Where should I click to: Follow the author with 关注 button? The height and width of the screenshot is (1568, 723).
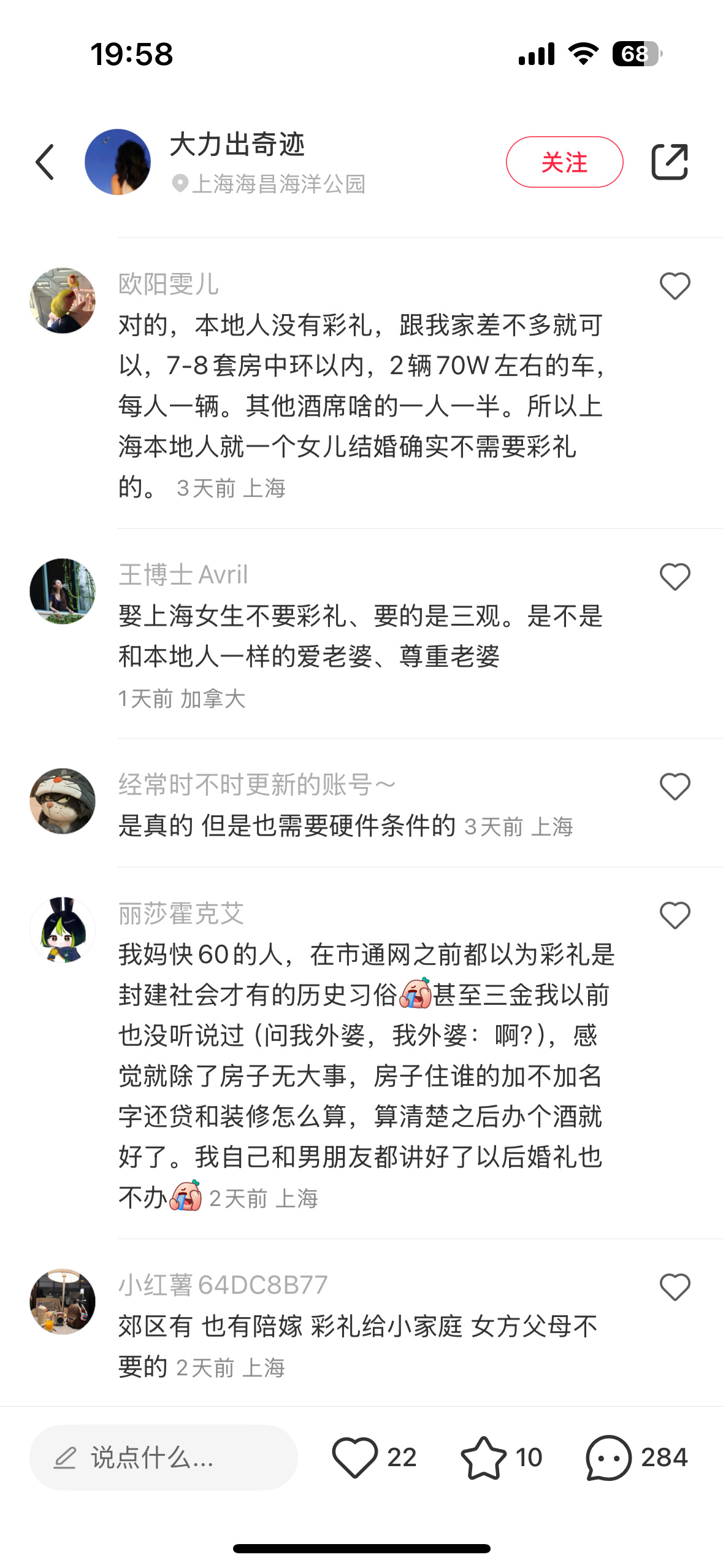pyautogui.click(x=564, y=162)
